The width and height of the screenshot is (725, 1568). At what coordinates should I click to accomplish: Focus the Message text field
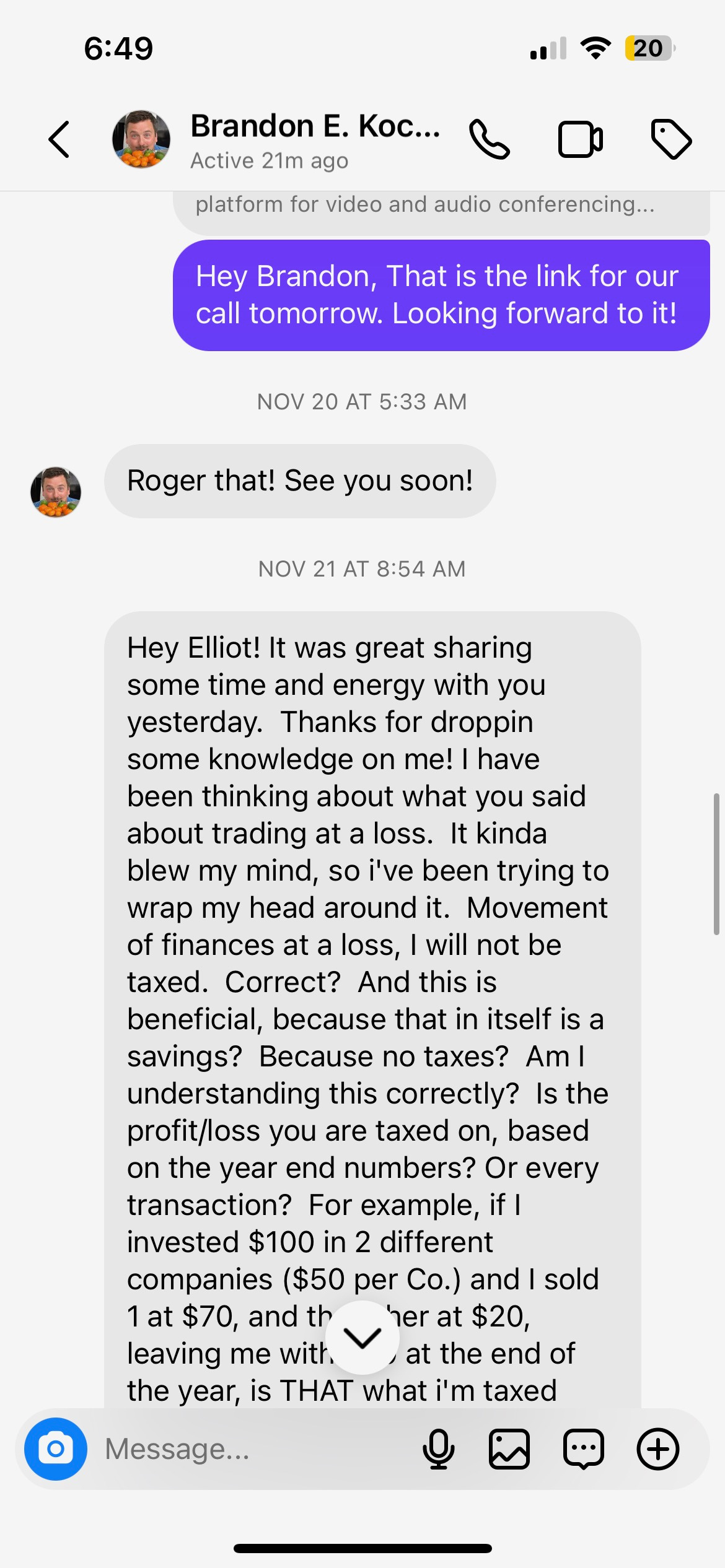tap(248, 1449)
